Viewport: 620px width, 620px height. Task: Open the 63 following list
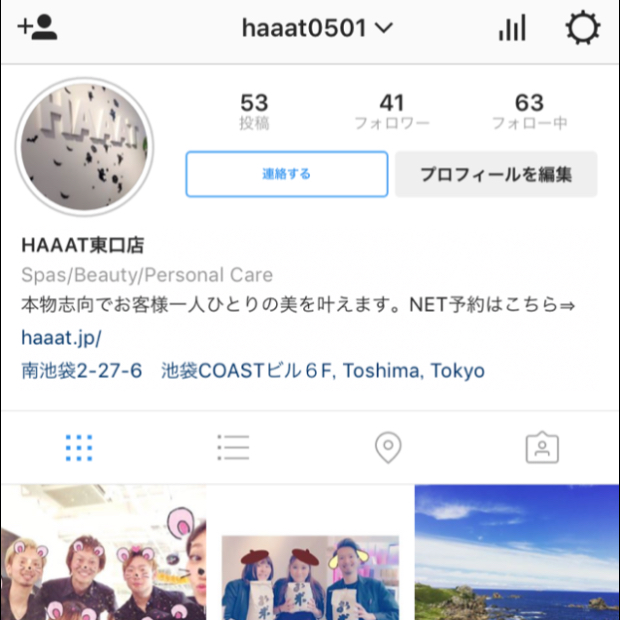click(529, 111)
